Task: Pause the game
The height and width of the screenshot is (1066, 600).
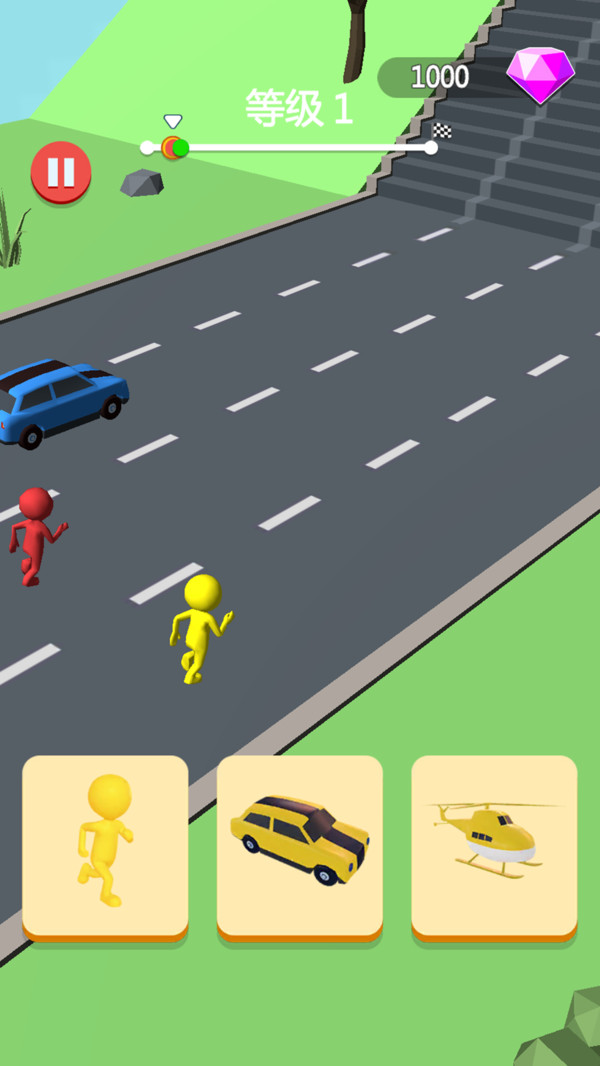Action: (x=61, y=172)
